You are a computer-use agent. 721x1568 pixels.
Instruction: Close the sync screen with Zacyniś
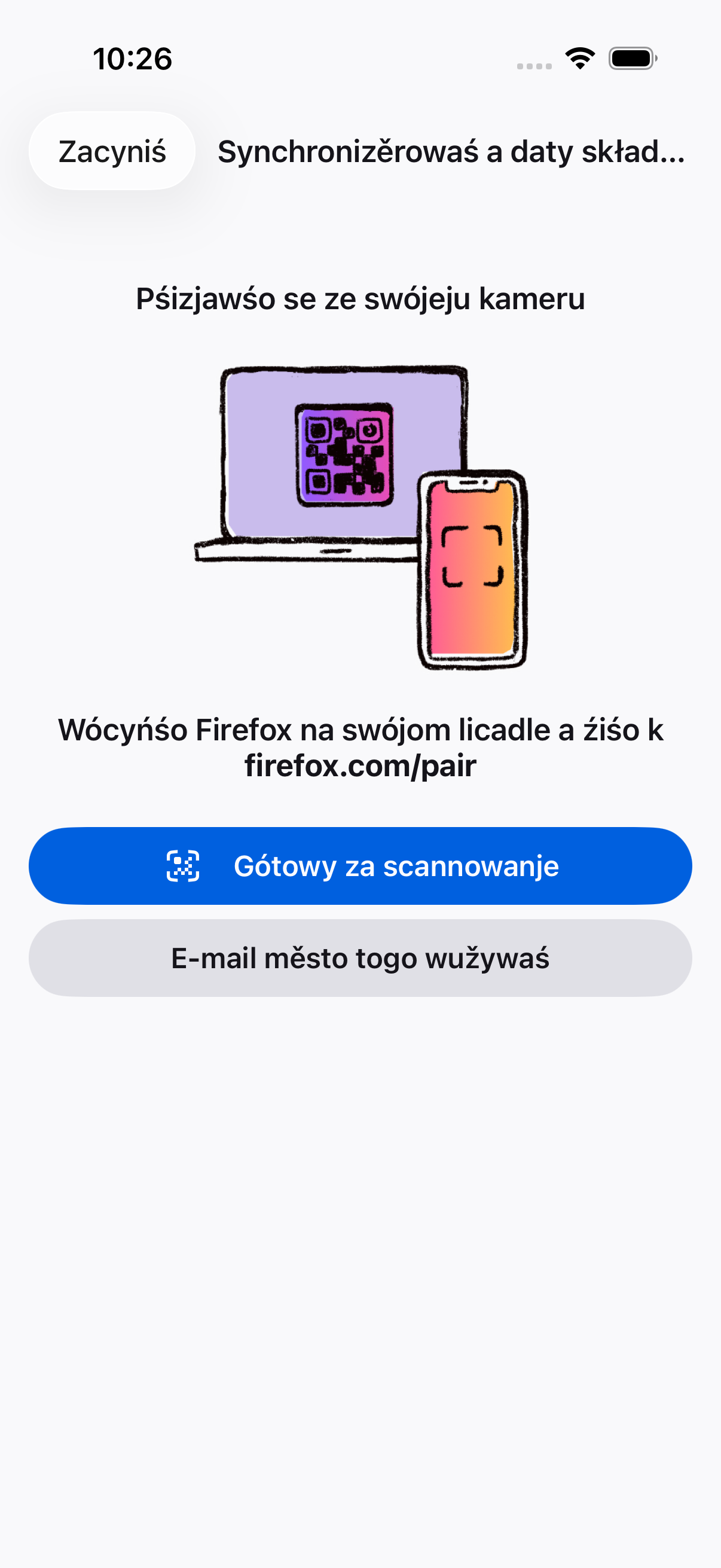pyautogui.click(x=112, y=151)
